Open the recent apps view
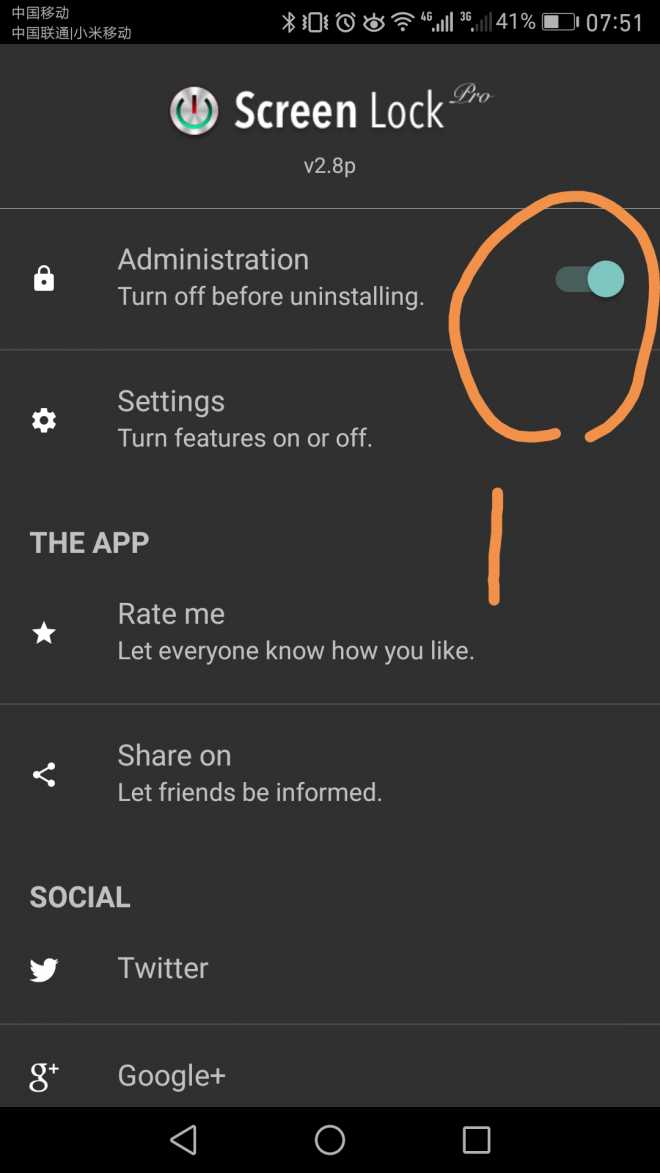Viewport: 660px width, 1173px height. (477, 1140)
